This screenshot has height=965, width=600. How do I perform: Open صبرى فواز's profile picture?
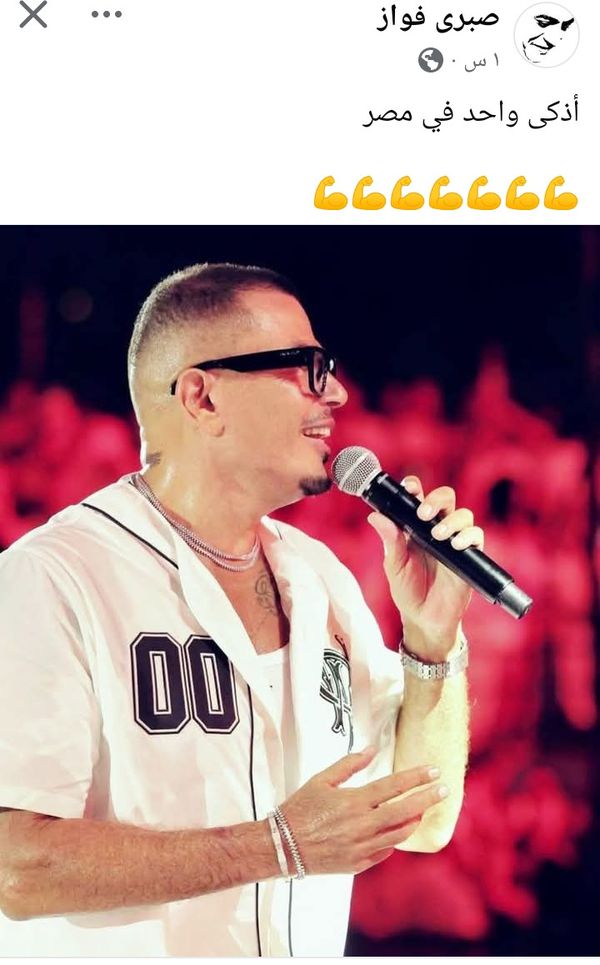pyautogui.click(x=546, y=36)
